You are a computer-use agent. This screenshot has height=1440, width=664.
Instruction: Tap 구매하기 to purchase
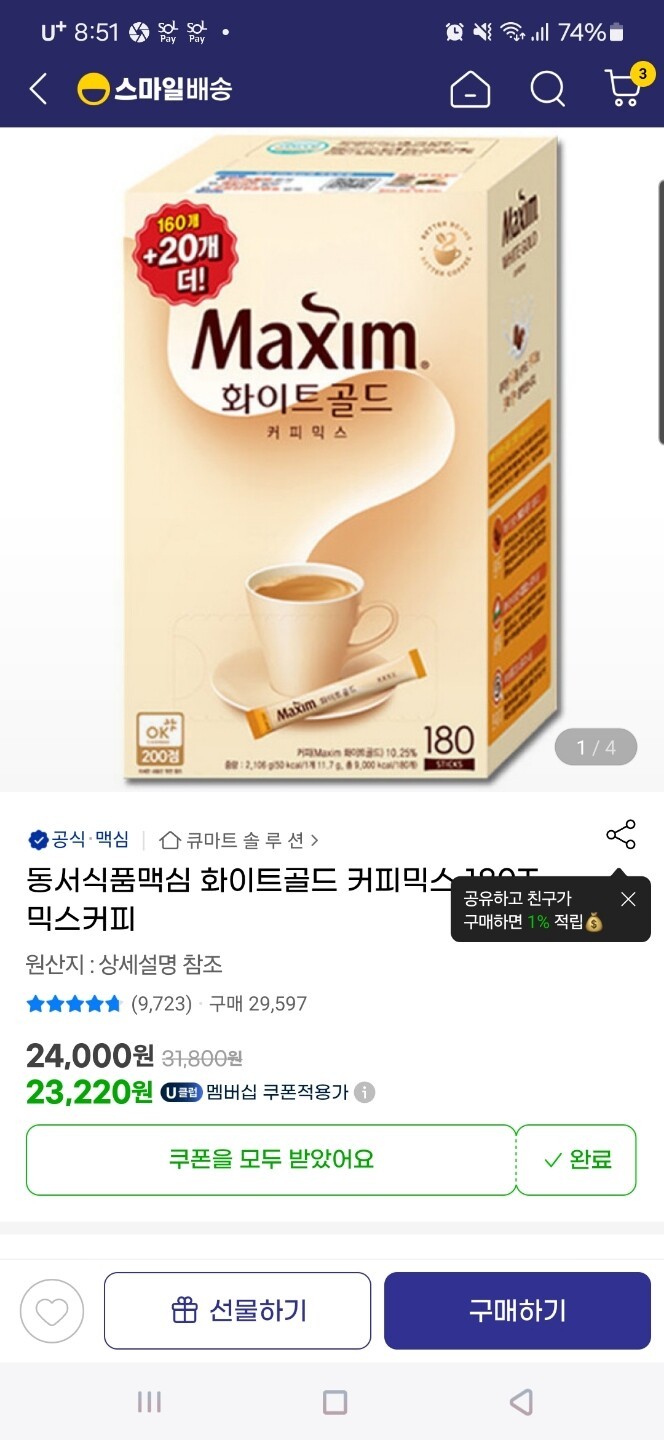click(517, 1310)
